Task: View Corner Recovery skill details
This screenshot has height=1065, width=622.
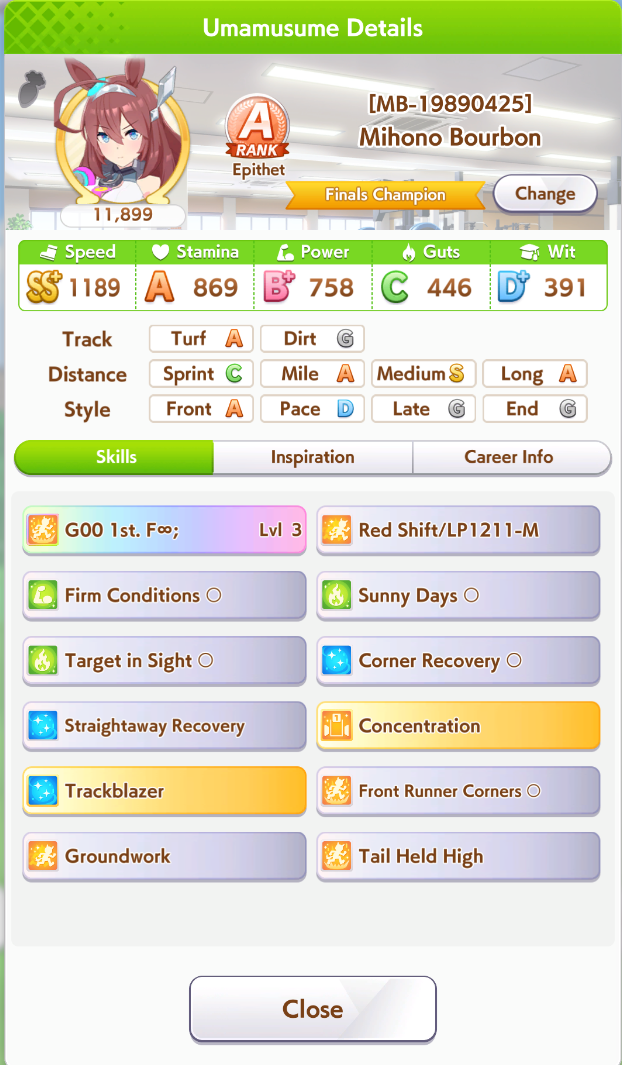Action: [x=458, y=661]
